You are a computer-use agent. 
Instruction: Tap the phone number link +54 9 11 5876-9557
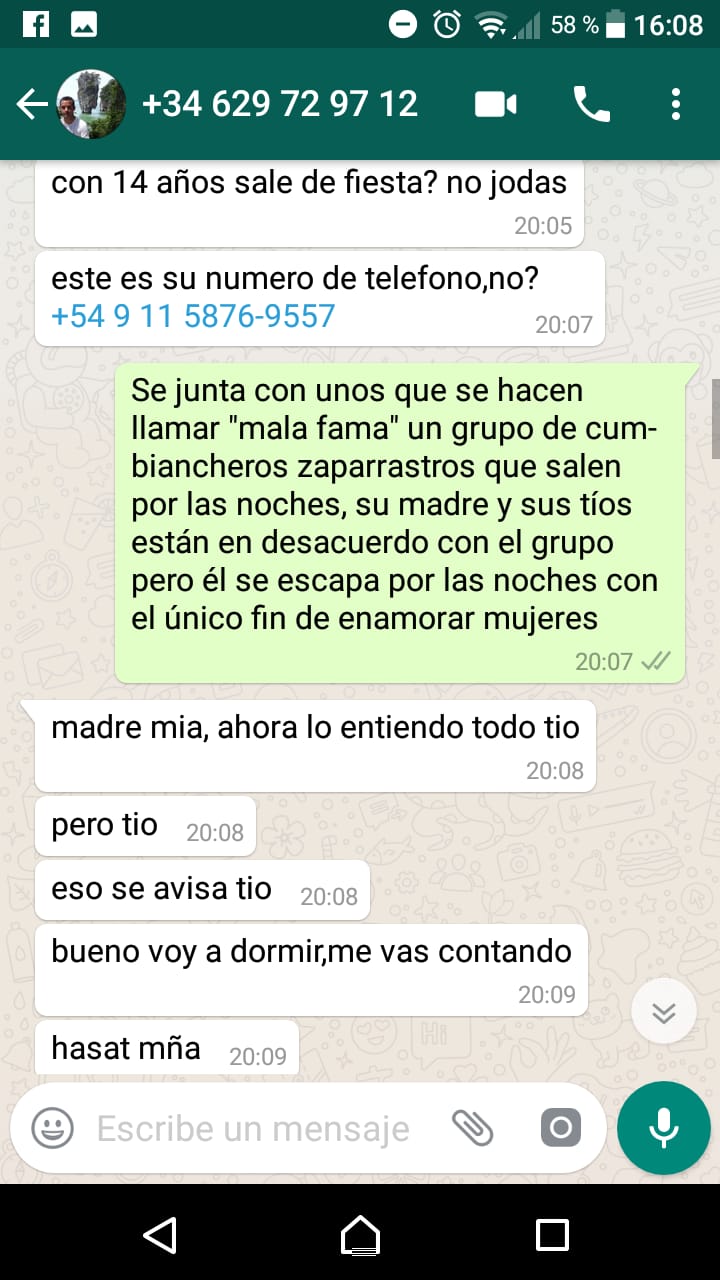point(193,317)
